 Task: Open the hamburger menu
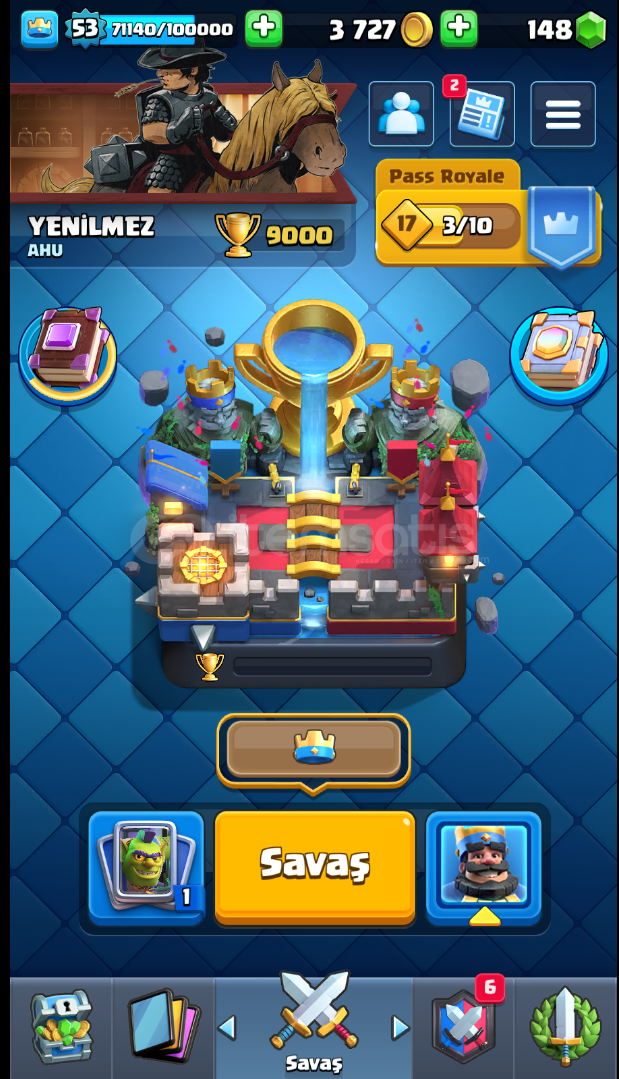tap(563, 114)
